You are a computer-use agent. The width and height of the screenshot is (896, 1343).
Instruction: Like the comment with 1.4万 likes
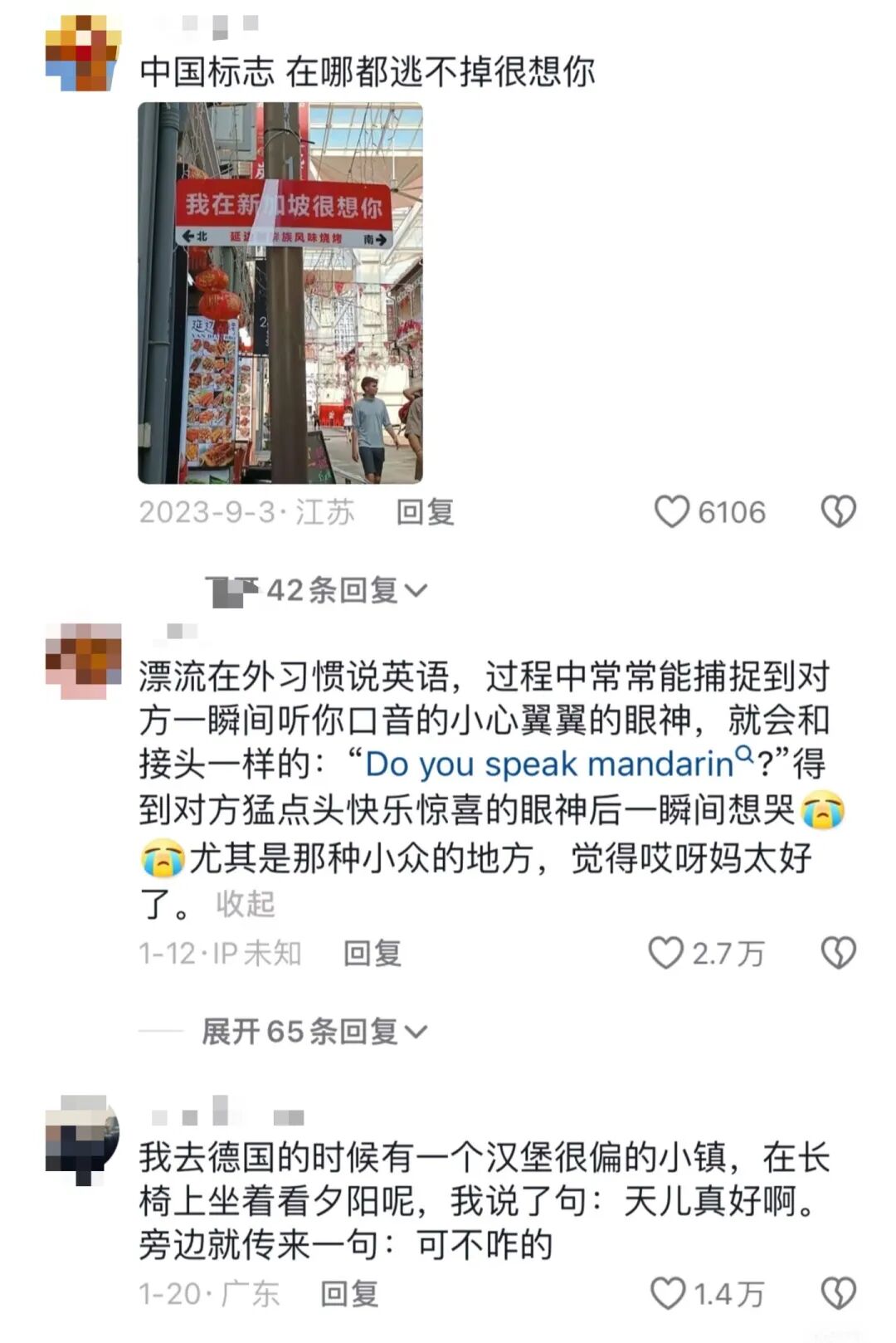coord(668,1293)
